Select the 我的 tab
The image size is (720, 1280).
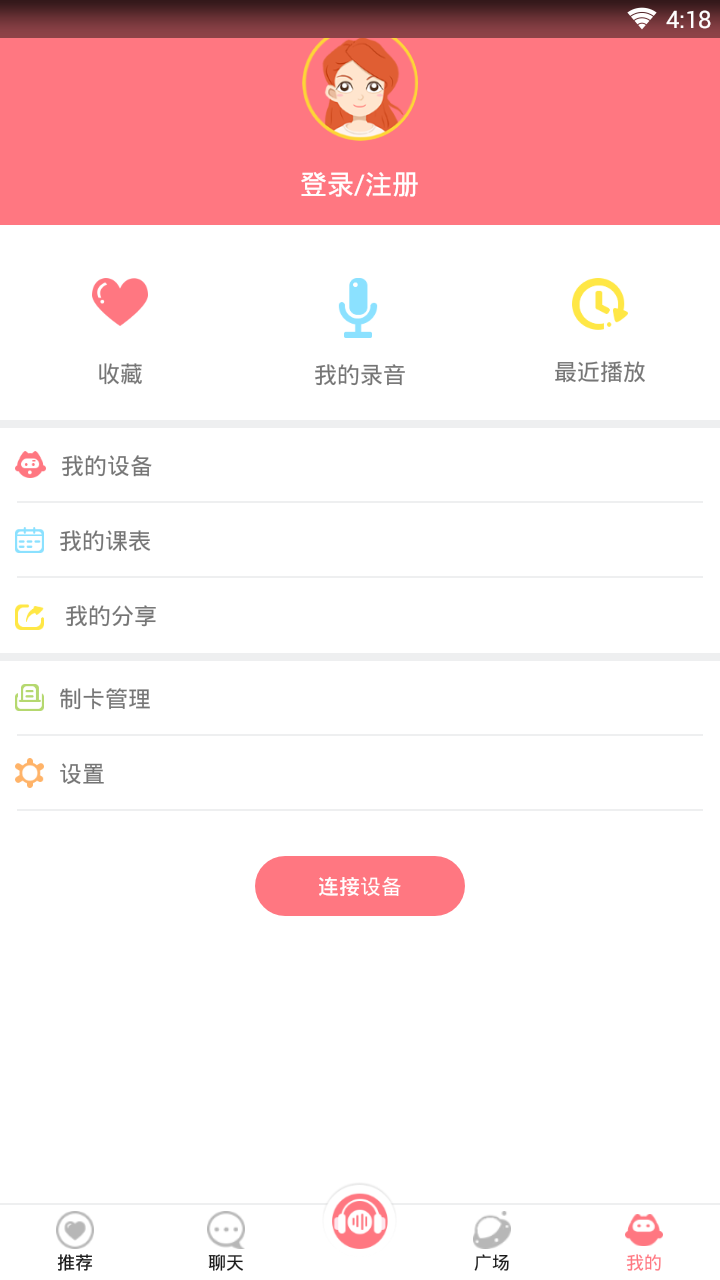click(x=644, y=1242)
